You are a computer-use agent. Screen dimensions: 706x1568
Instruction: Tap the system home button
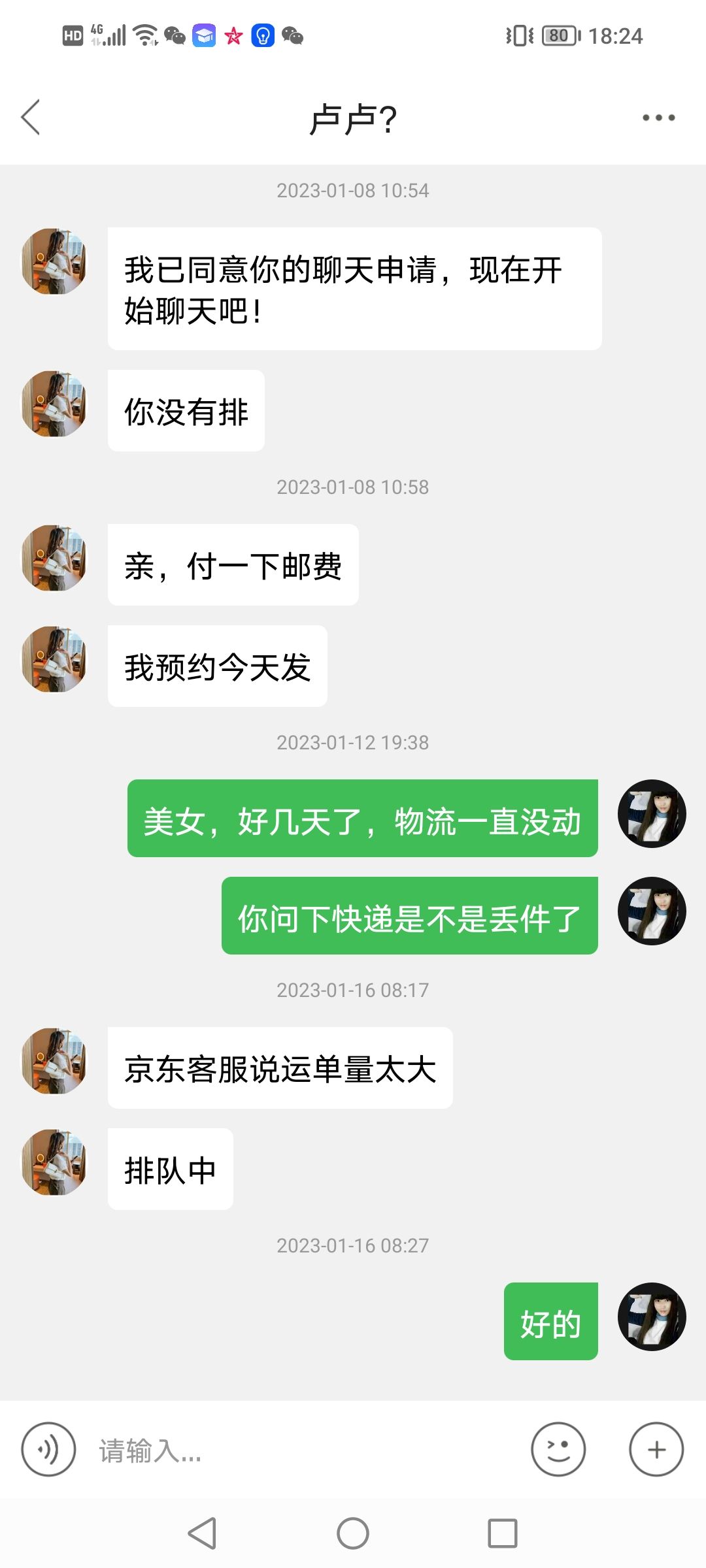tap(353, 1533)
